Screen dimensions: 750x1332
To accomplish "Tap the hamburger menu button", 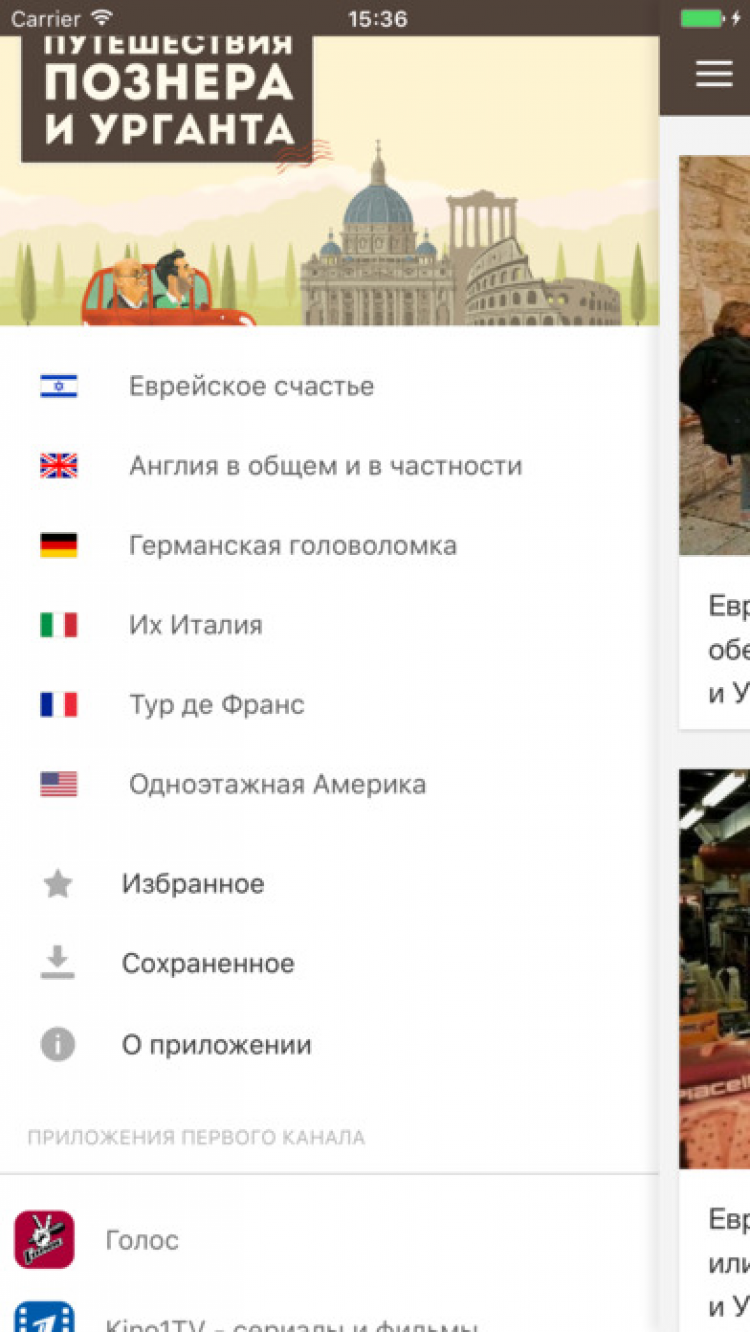I will [714, 74].
